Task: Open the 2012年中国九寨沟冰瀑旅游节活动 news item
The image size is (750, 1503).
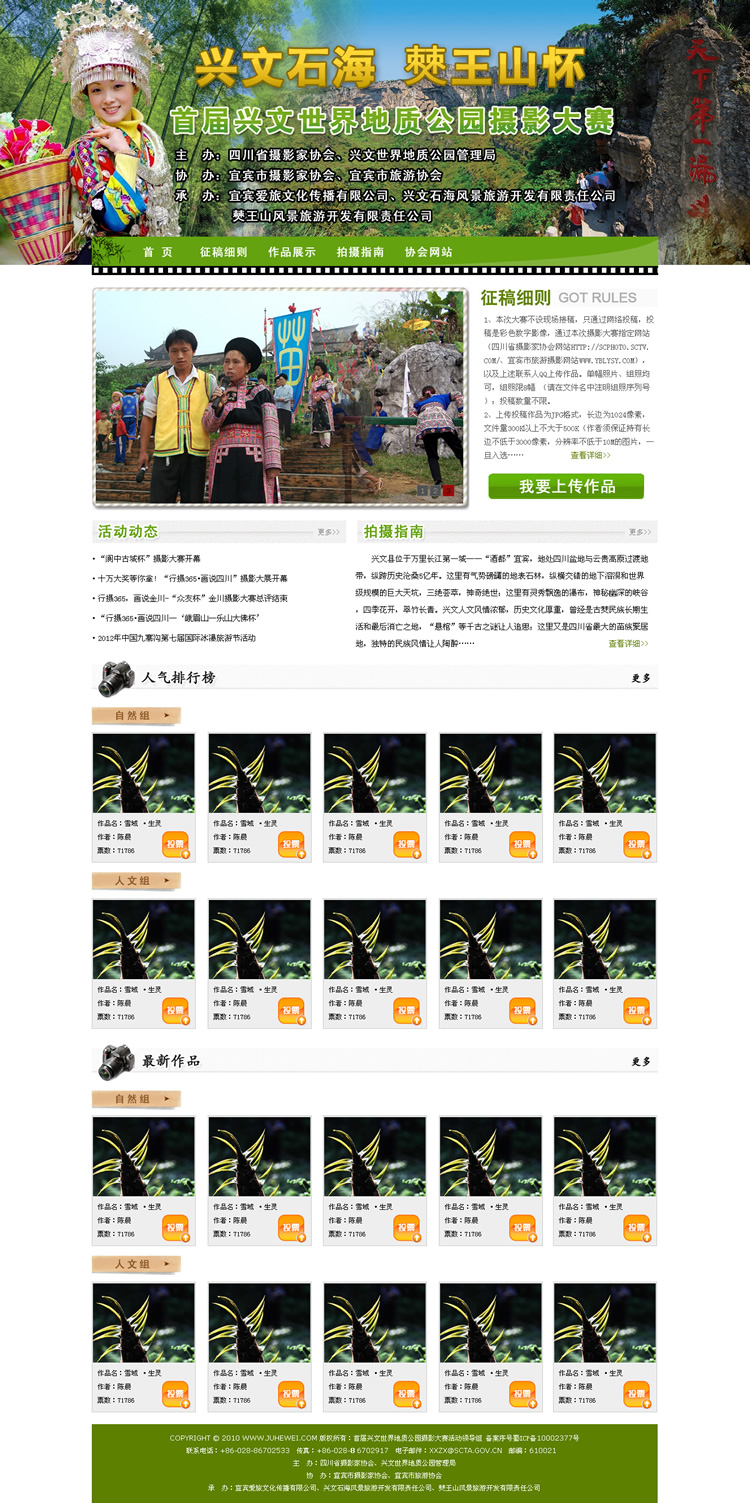Action: [176, 638]
